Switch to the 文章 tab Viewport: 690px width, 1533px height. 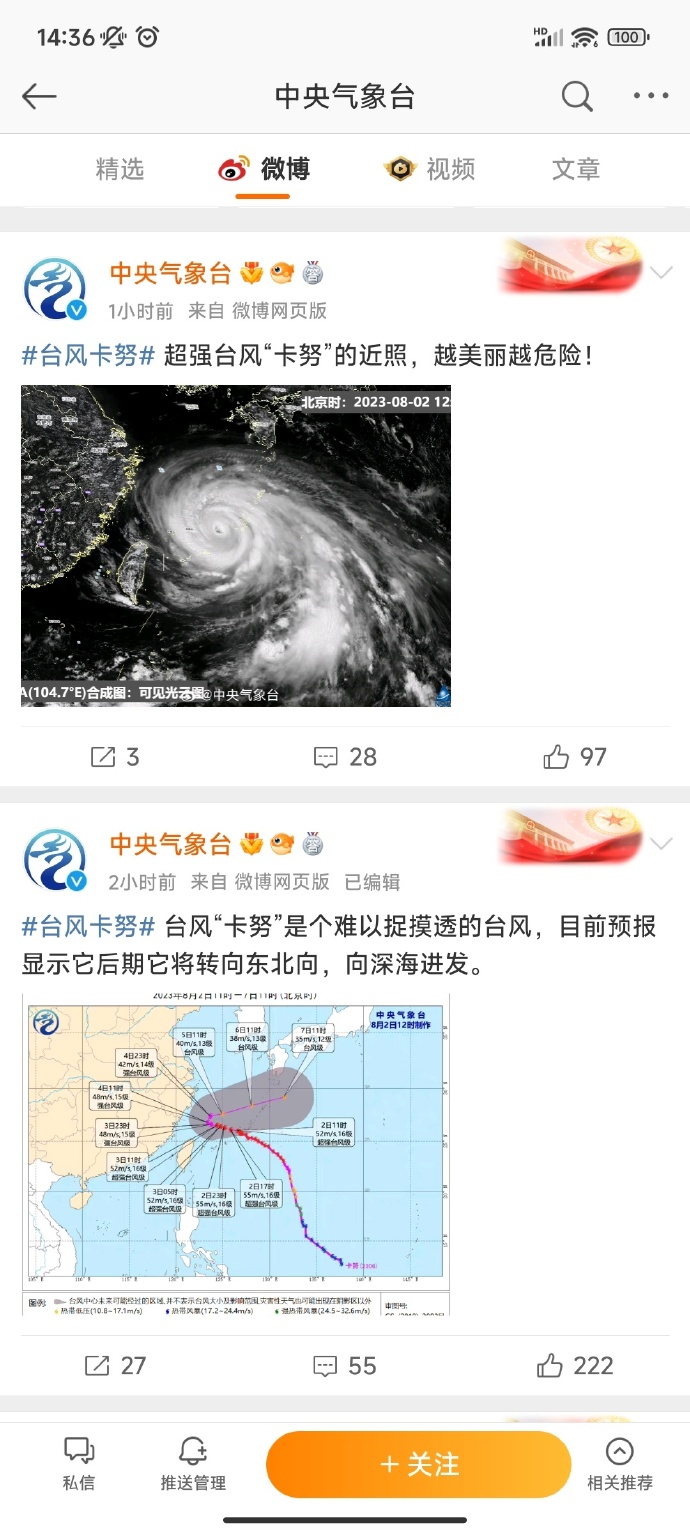point(576,170)
